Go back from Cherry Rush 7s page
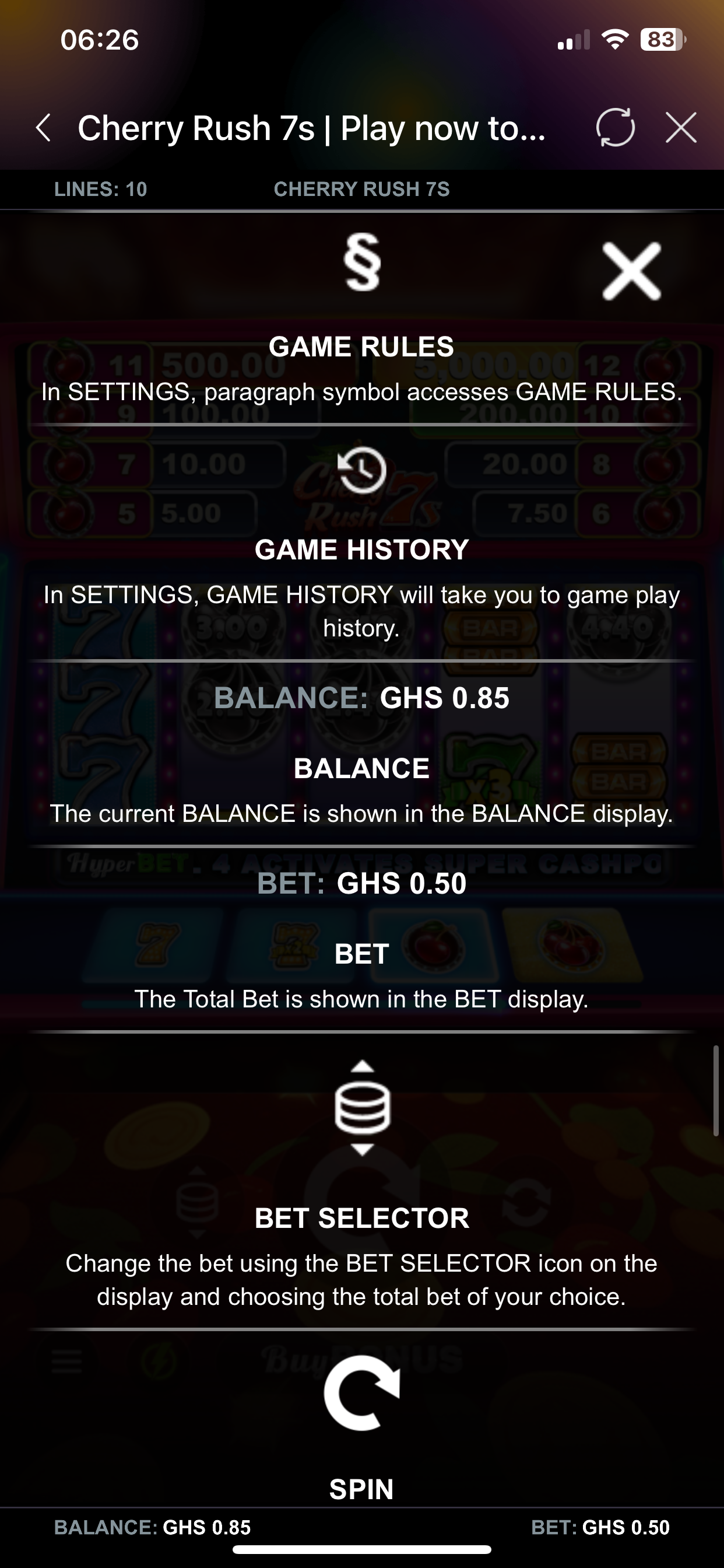This screenshot has height=1568, width=724. coord(43,128)
